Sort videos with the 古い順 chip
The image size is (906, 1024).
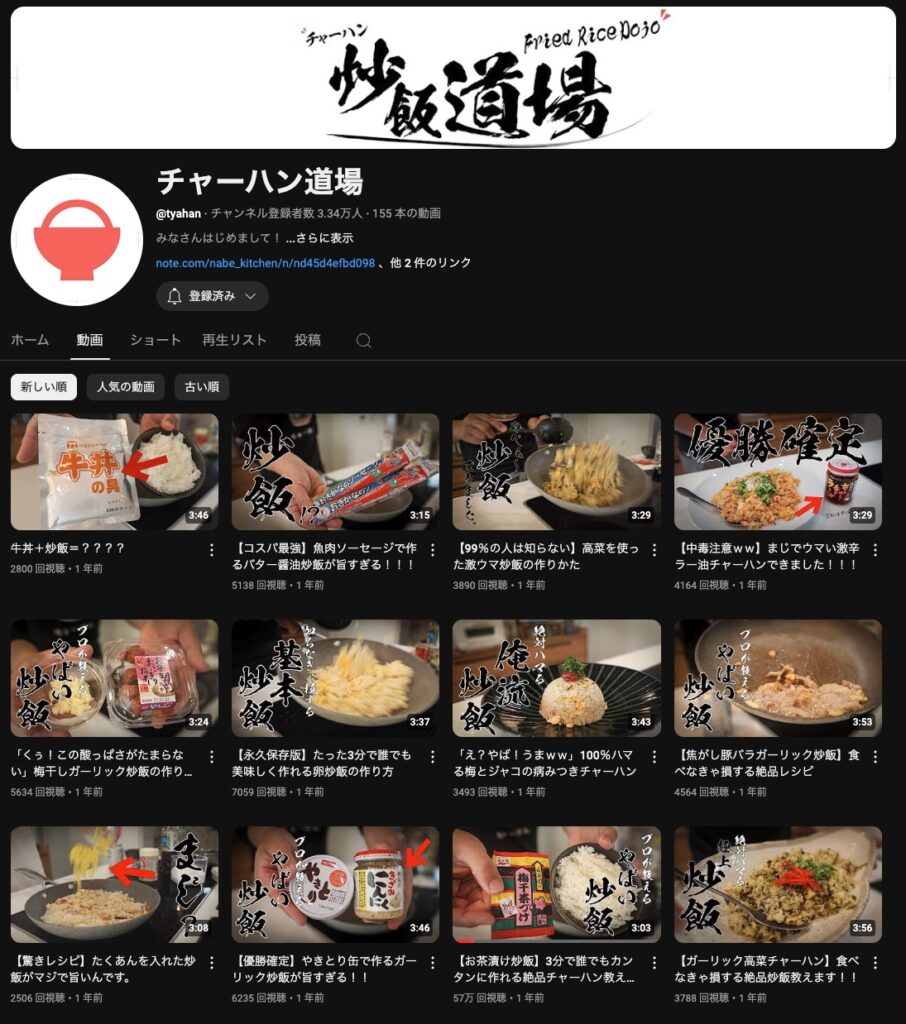tap(201, 387)
